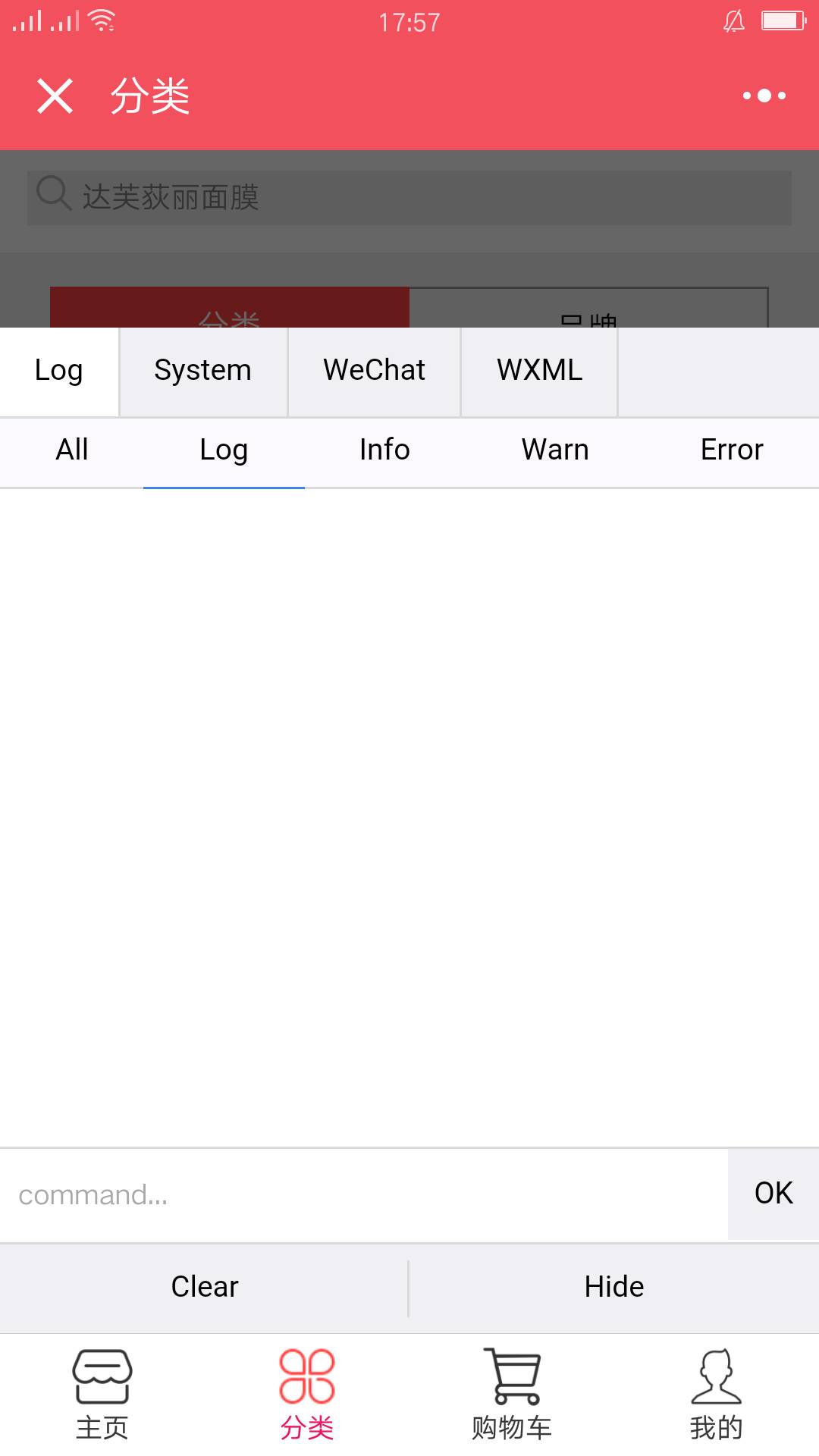
Task: Go to the 主页 home tab
Action: click(102, 1394)
